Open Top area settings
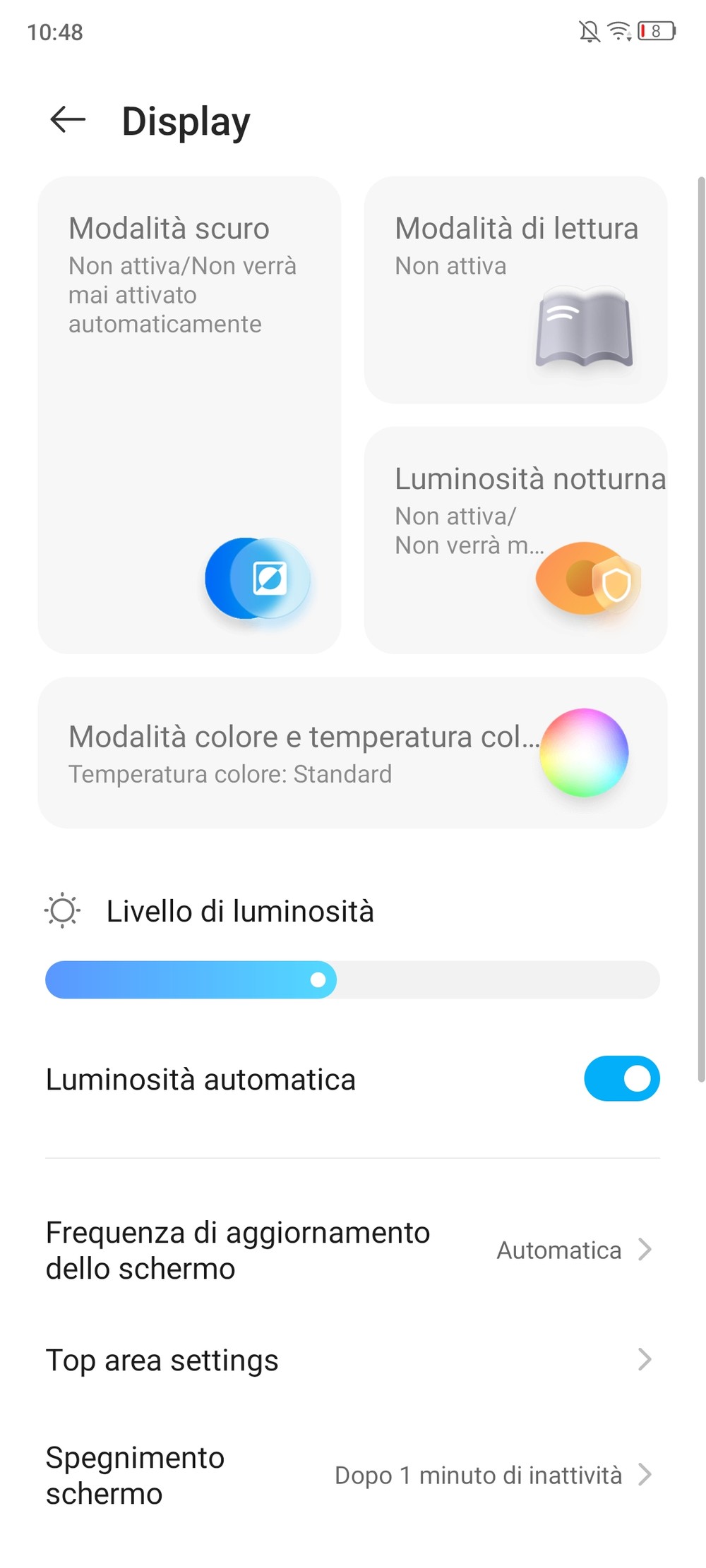706x1568 pixels. tap(352, 1360)
